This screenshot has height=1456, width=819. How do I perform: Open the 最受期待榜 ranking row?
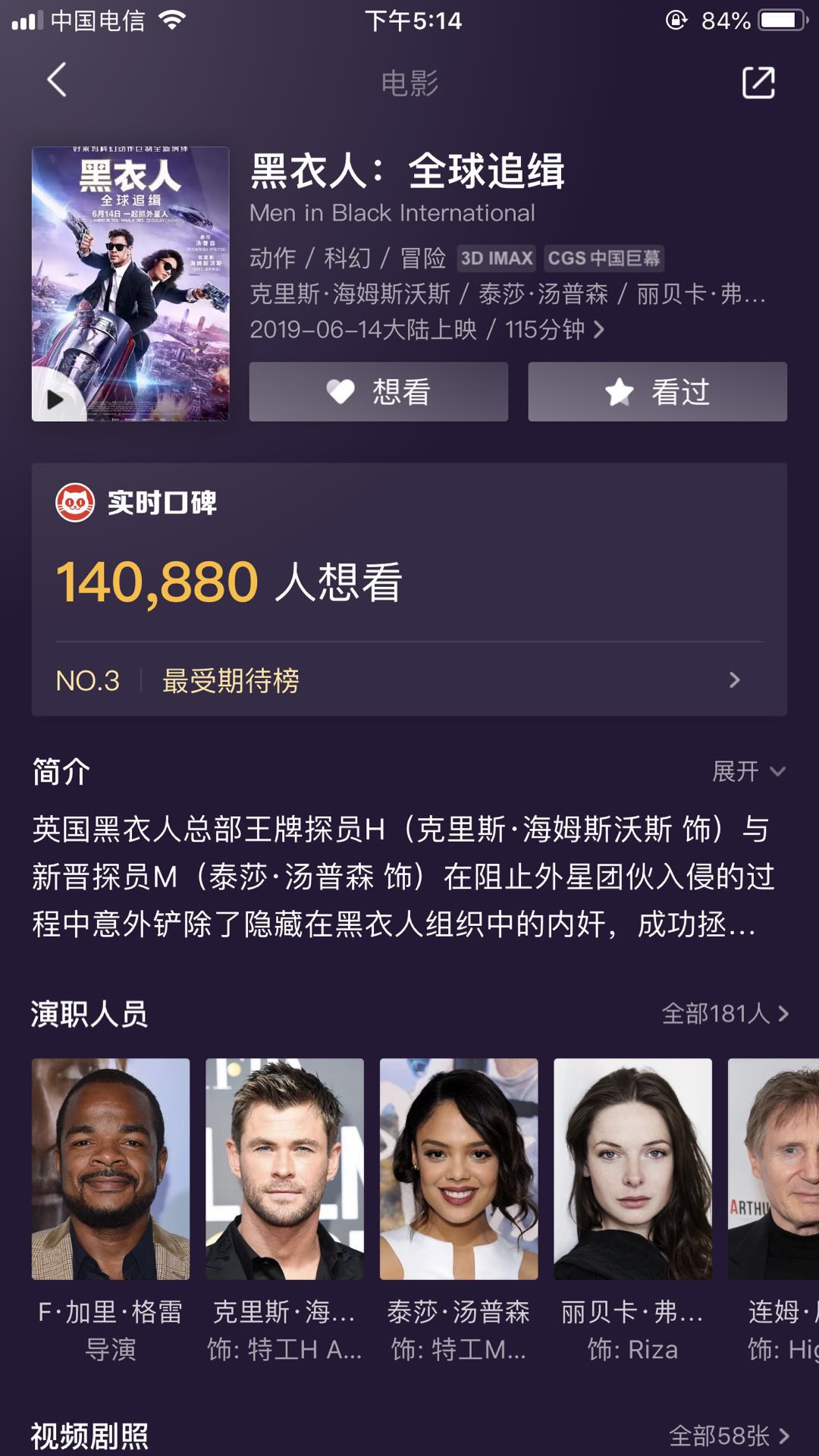point(409,680)
